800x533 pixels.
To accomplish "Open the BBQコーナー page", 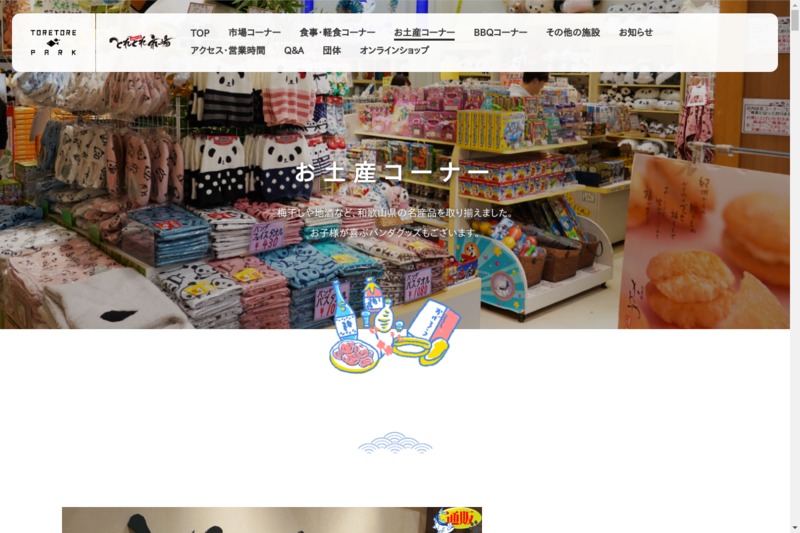I will (500, 33).
